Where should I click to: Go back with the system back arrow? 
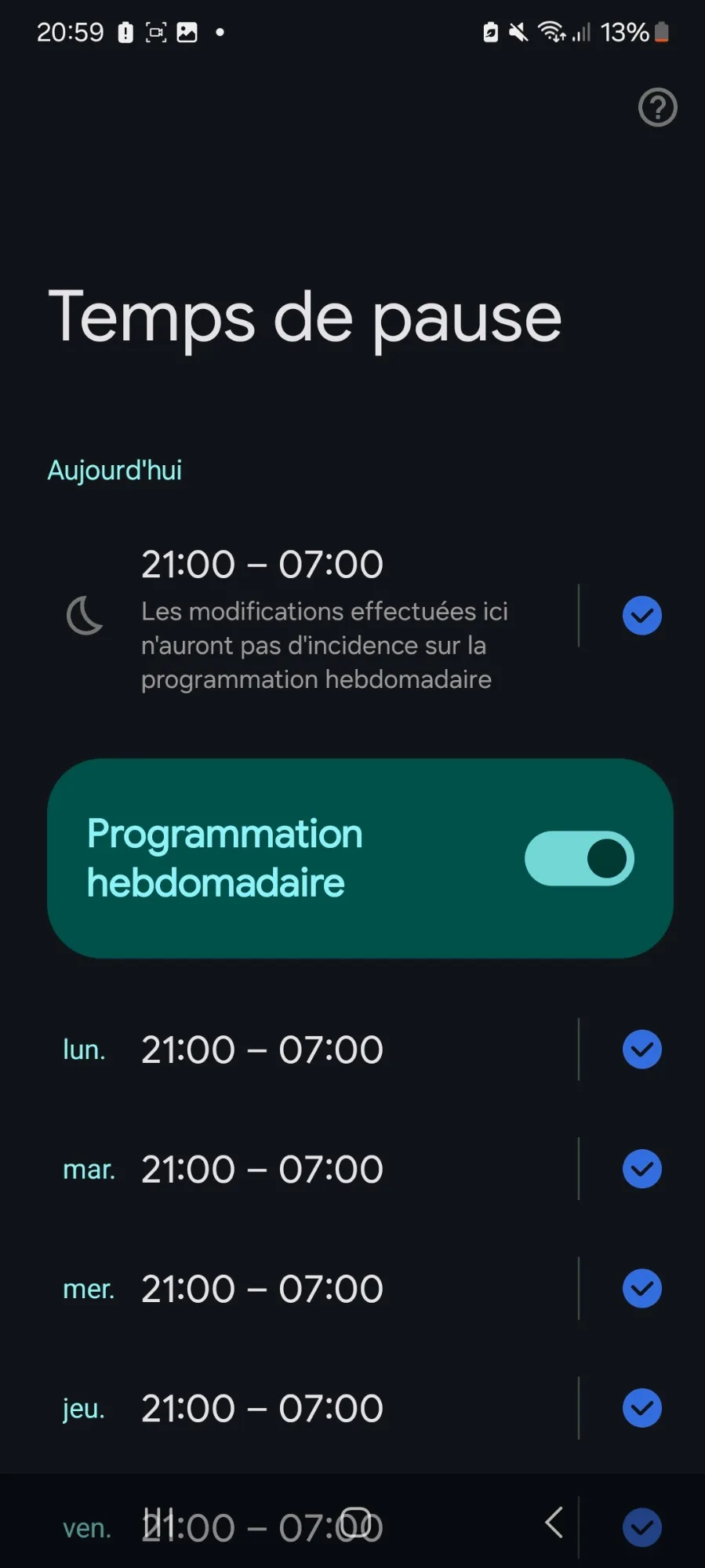pos(554,1523)
